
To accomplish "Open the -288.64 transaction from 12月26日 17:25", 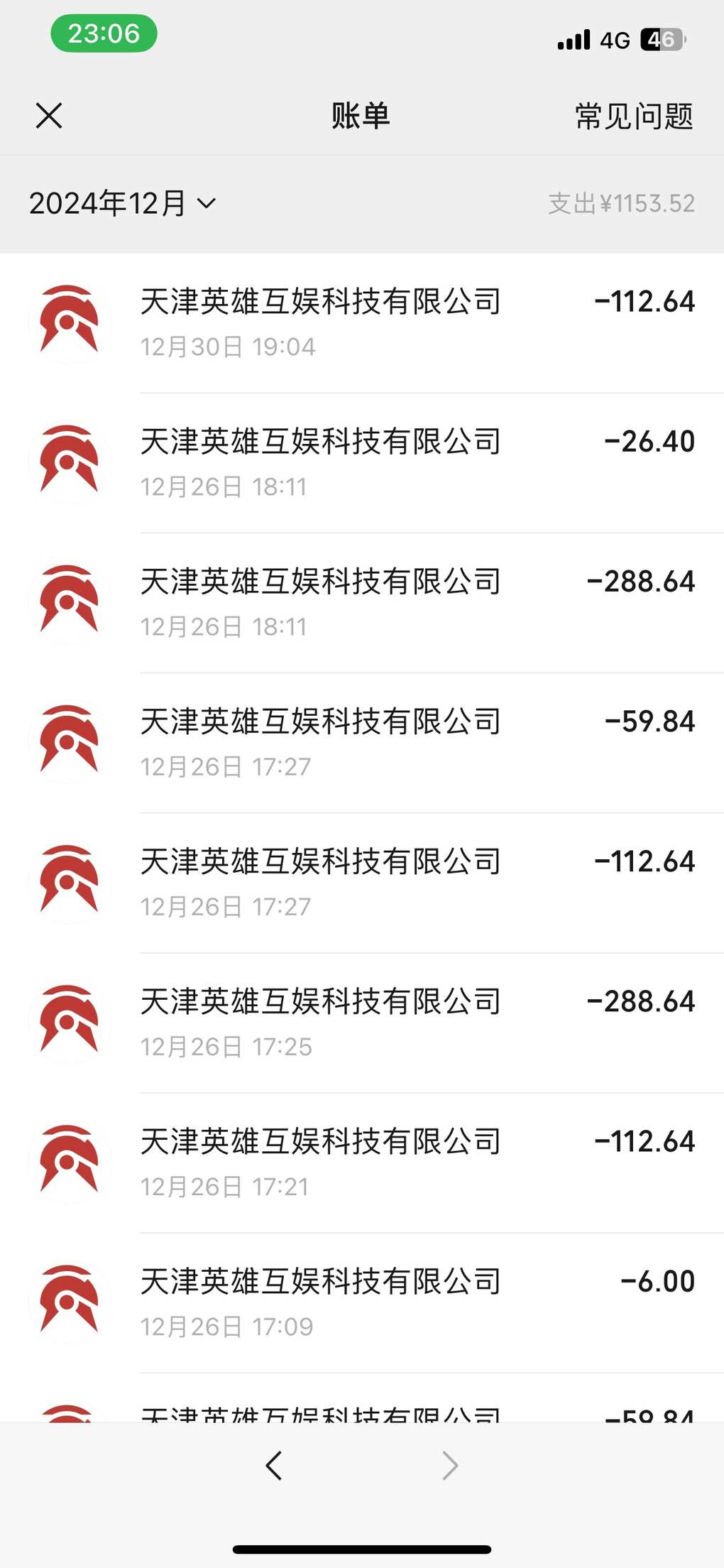I will (x=362, y=1023).
